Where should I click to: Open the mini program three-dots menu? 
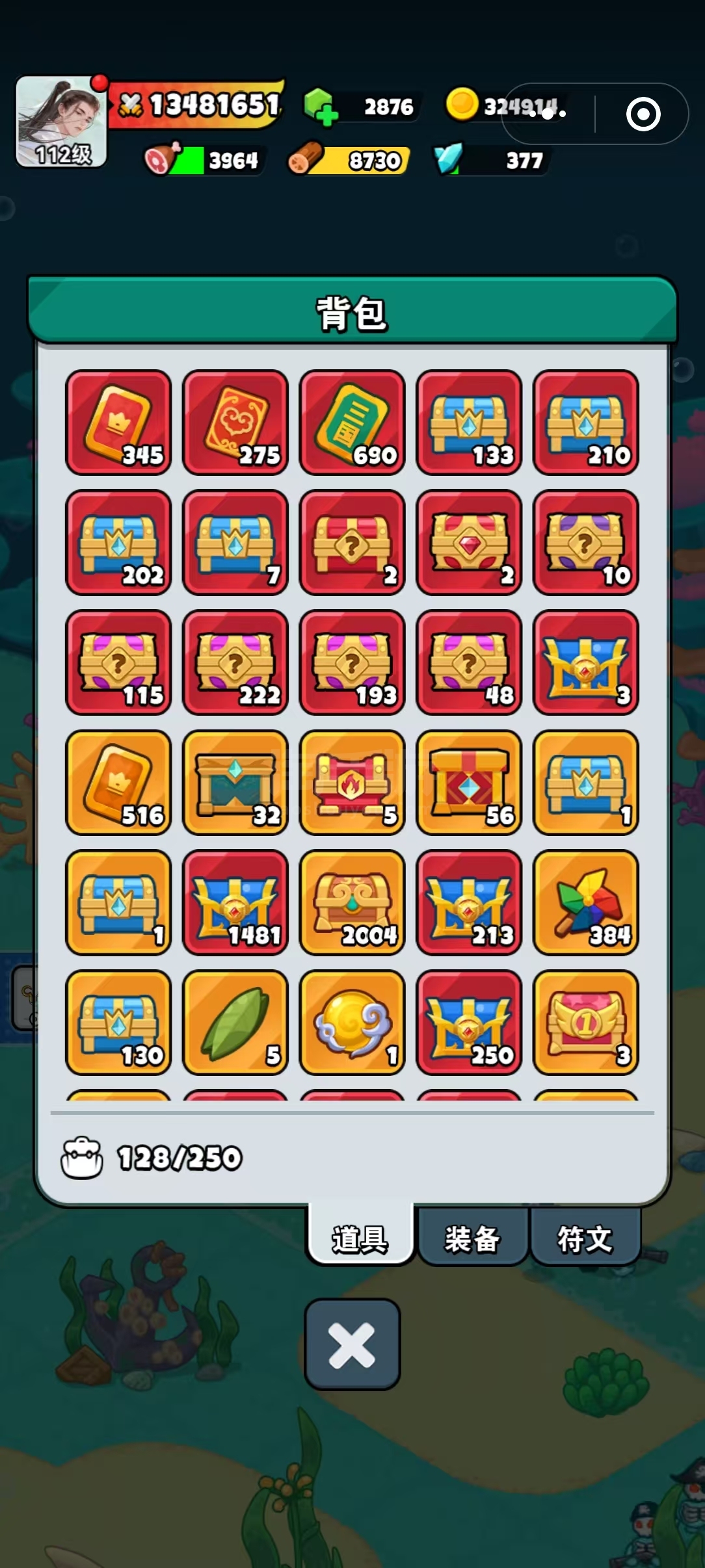(548, 114)
